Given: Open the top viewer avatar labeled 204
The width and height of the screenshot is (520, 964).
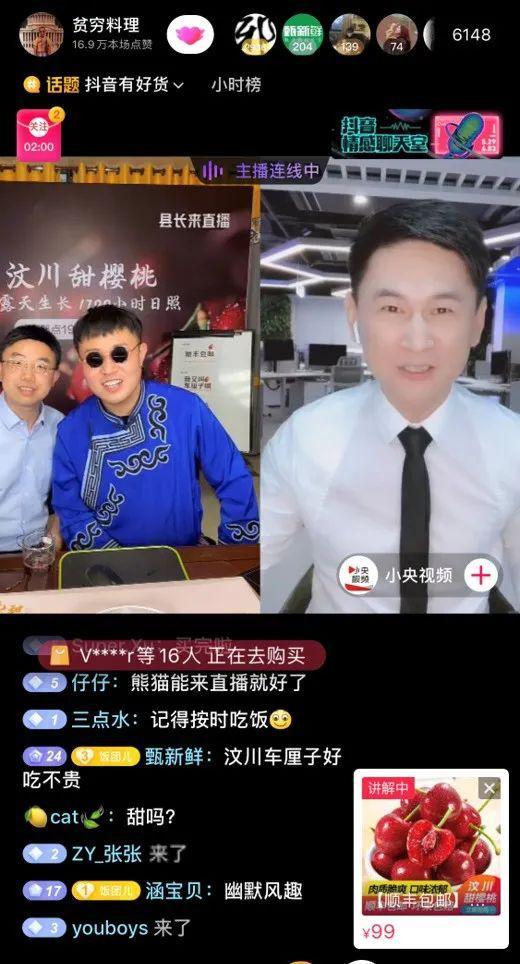Looking at the screenshot, I should point(302,34).
